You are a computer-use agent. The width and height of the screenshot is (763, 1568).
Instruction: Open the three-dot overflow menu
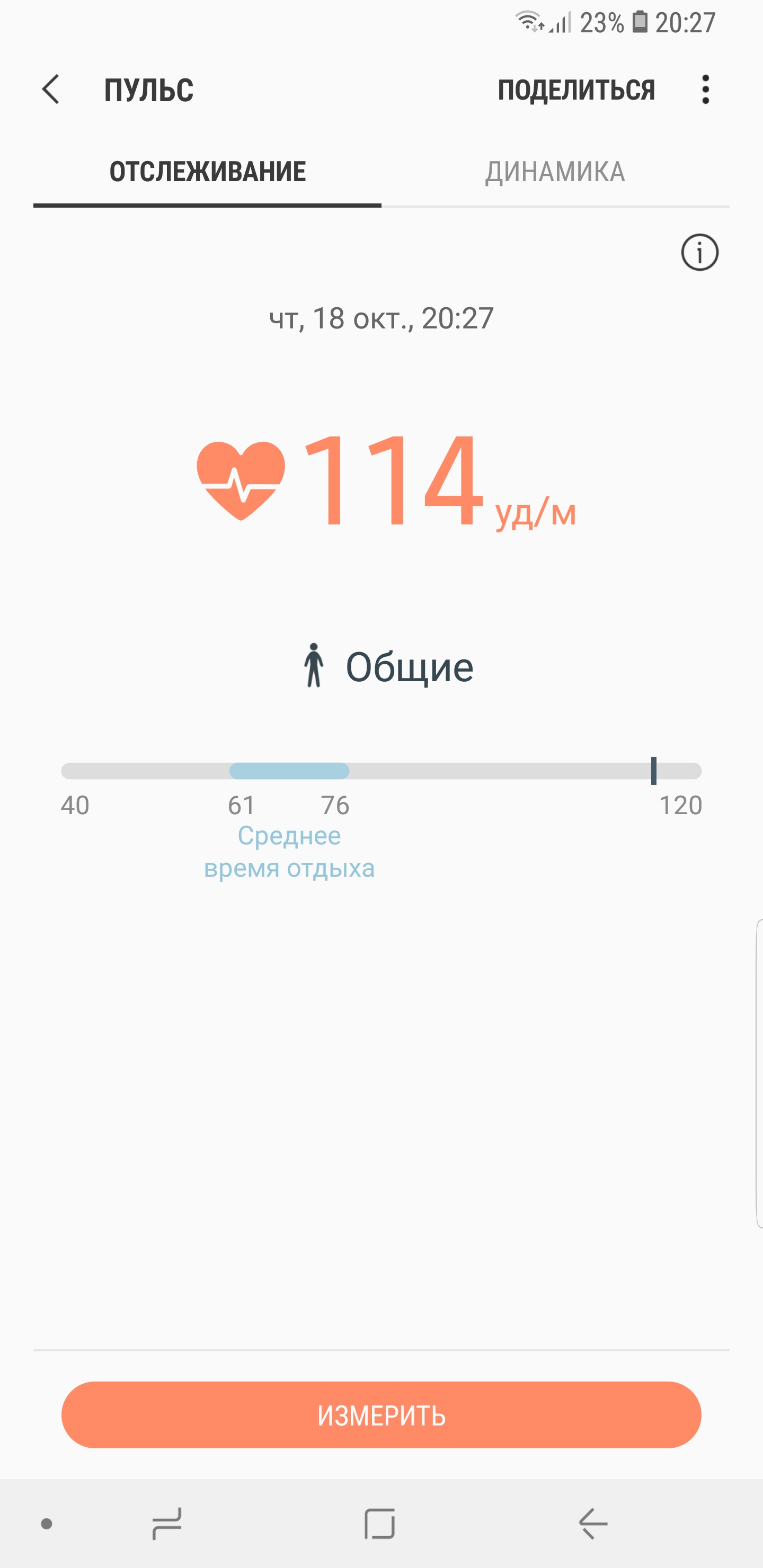[x=705, y=90]
